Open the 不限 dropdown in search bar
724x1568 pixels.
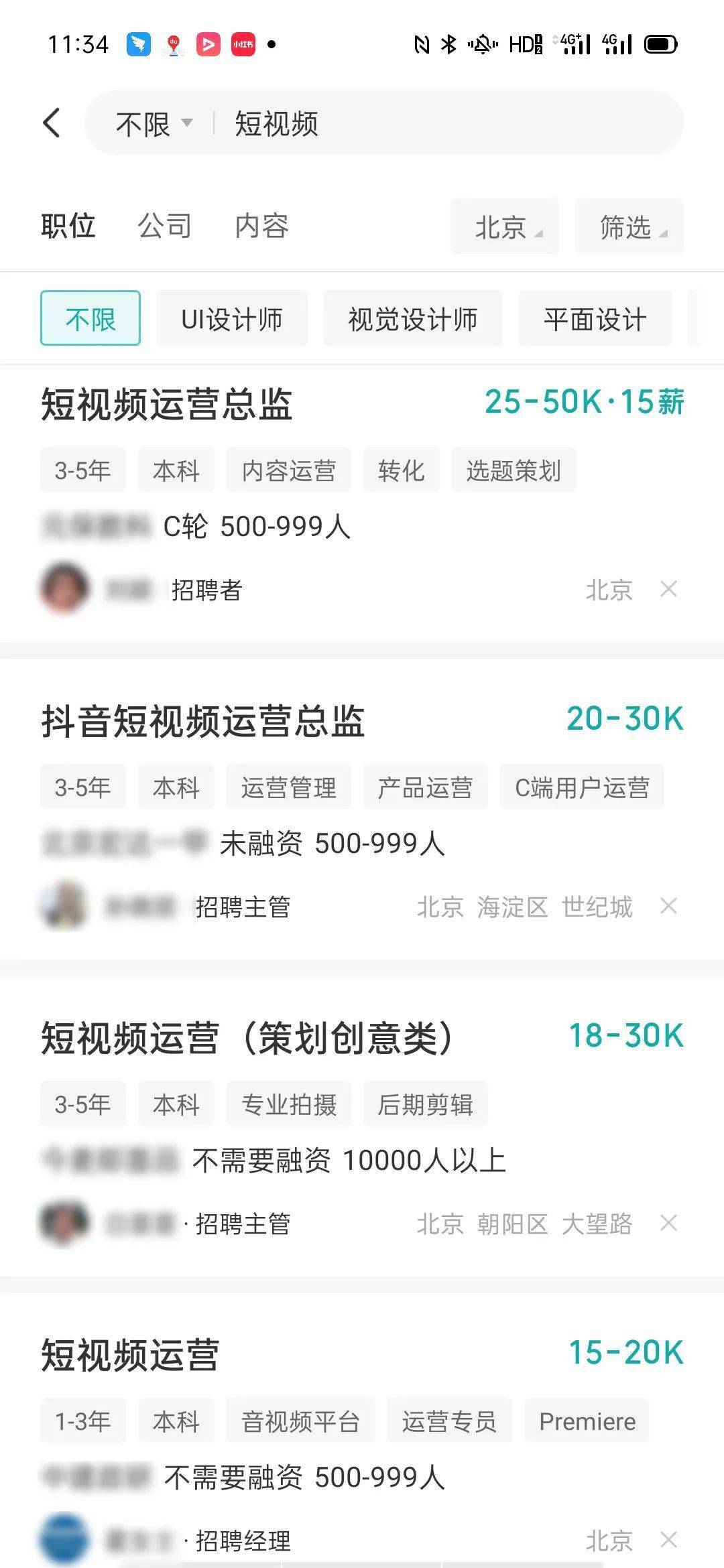154,124
